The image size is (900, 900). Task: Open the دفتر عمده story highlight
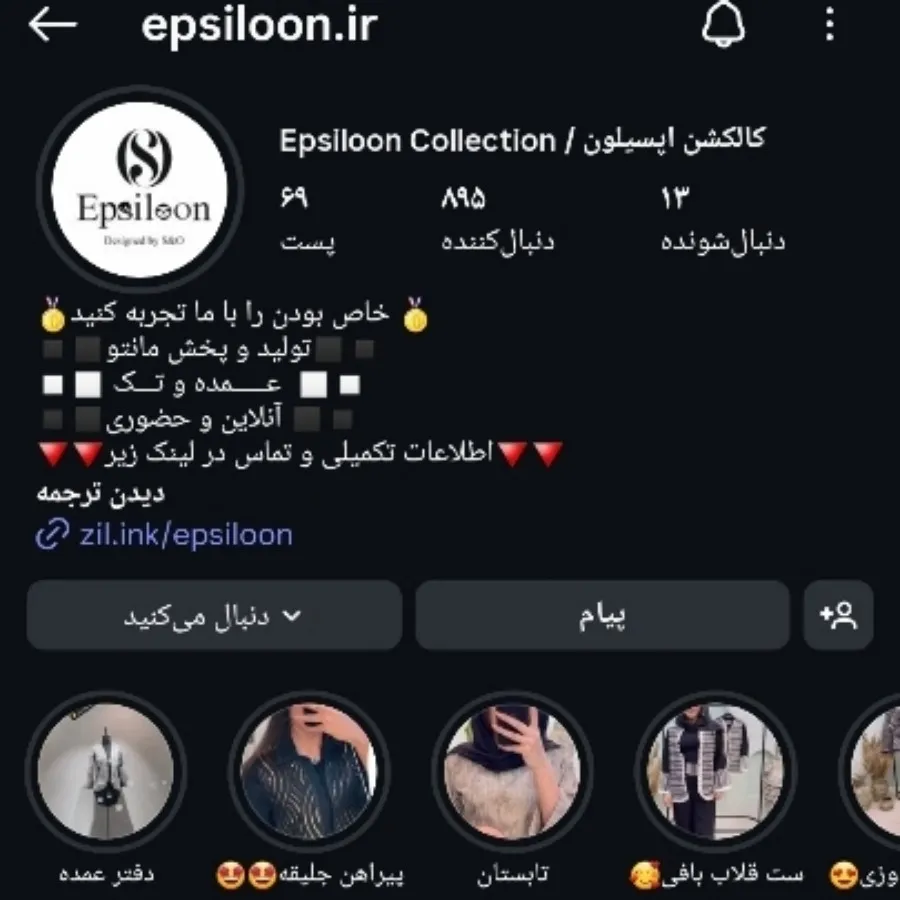pyautogui.click(x=106, y=771)
